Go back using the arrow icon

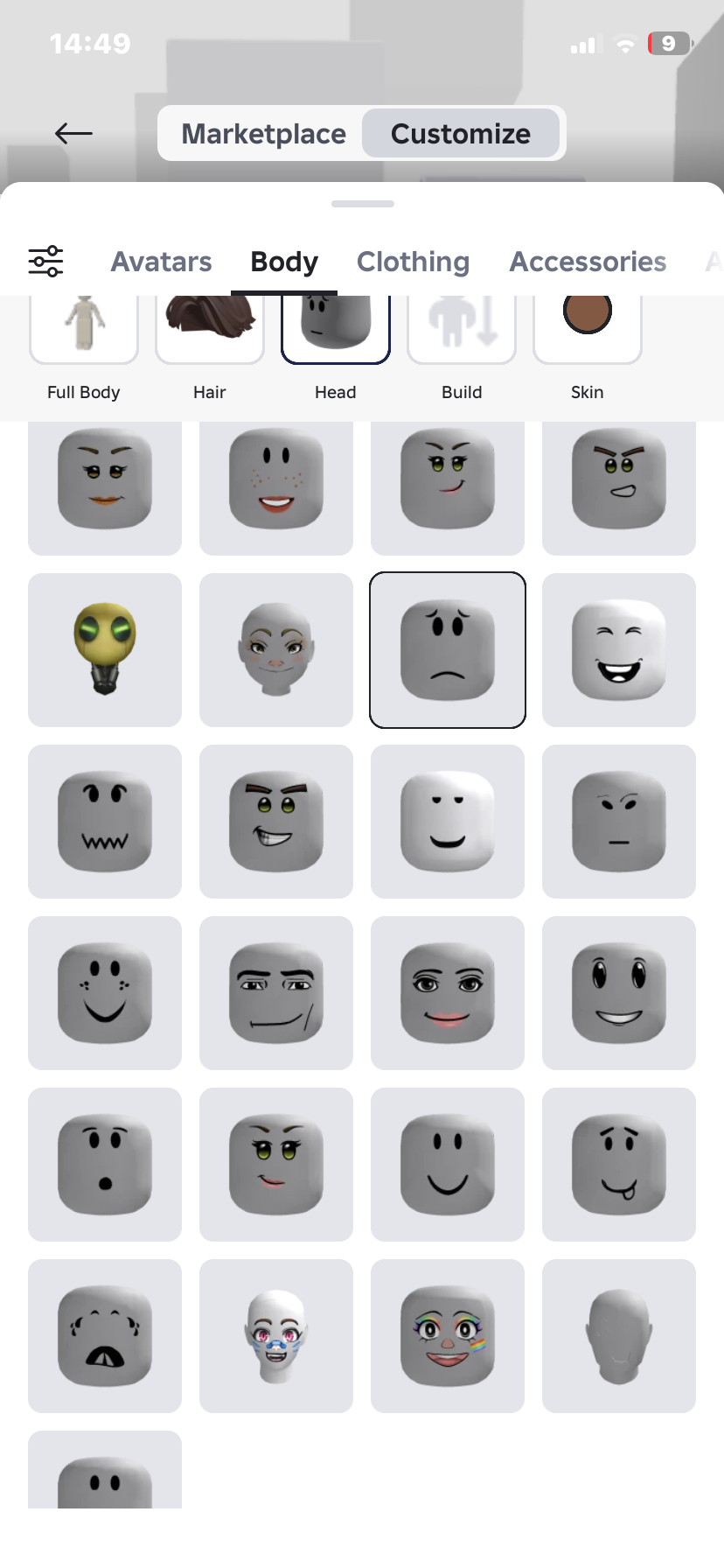(x=73, y=133)
